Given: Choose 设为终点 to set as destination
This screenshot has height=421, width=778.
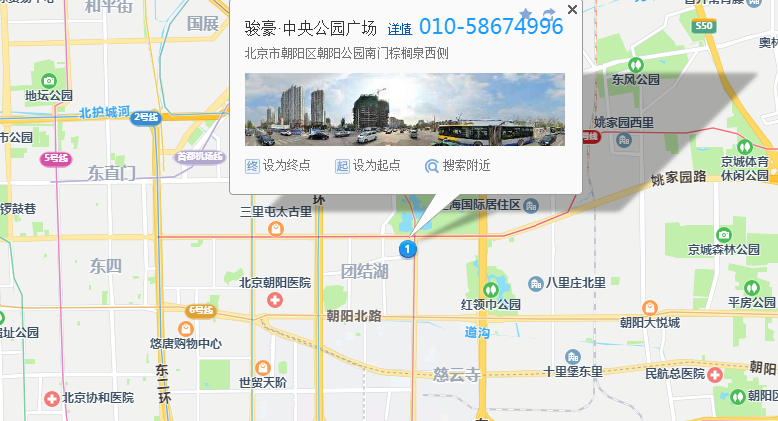Looking at the screenshot, I should (x=278, y=166).
